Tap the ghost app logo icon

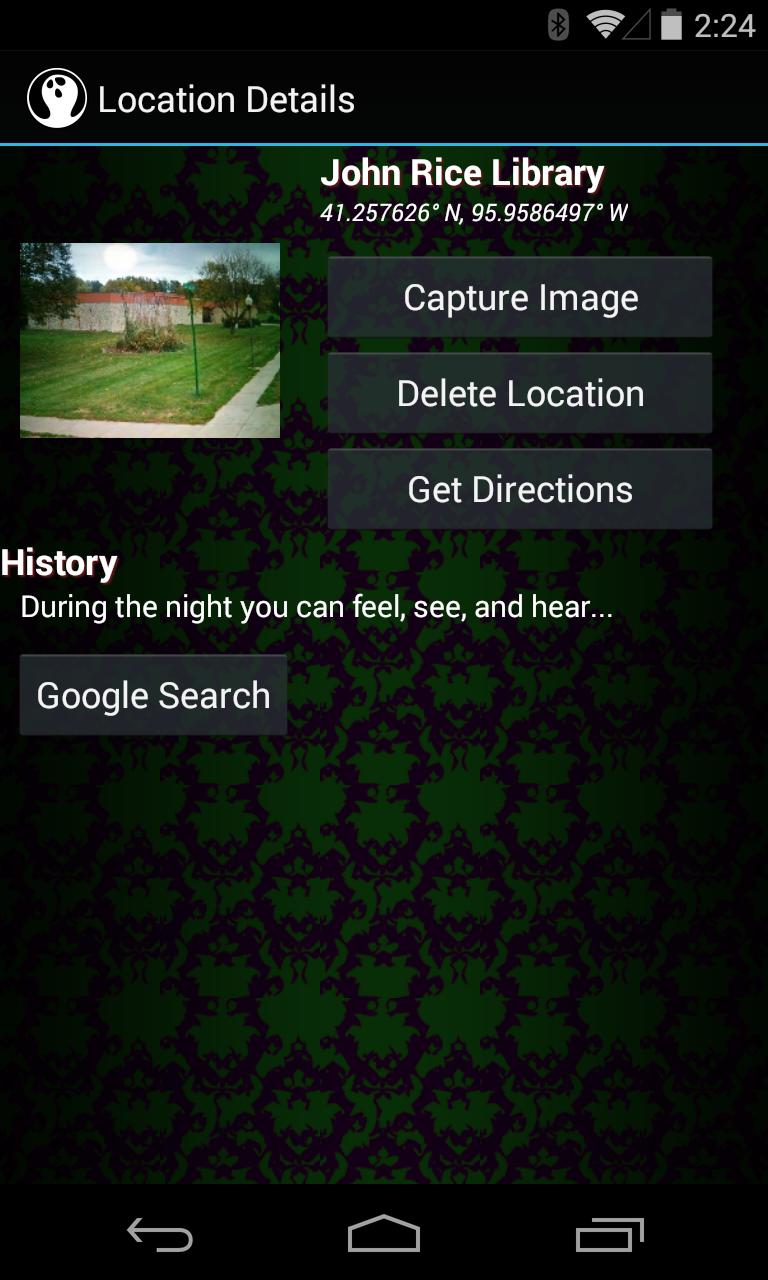coord(57,97)
